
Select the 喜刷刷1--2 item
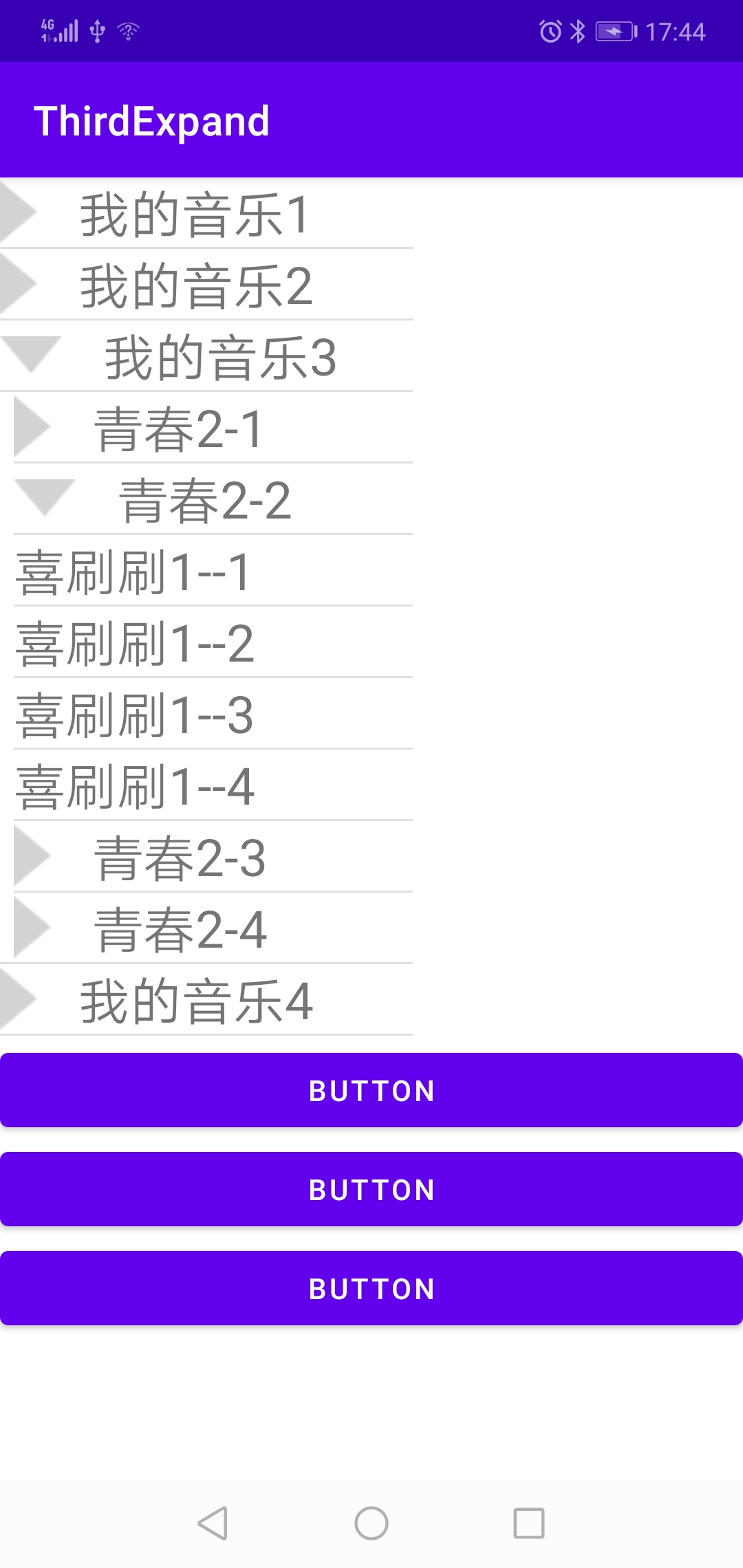click(x=213, y=642)
